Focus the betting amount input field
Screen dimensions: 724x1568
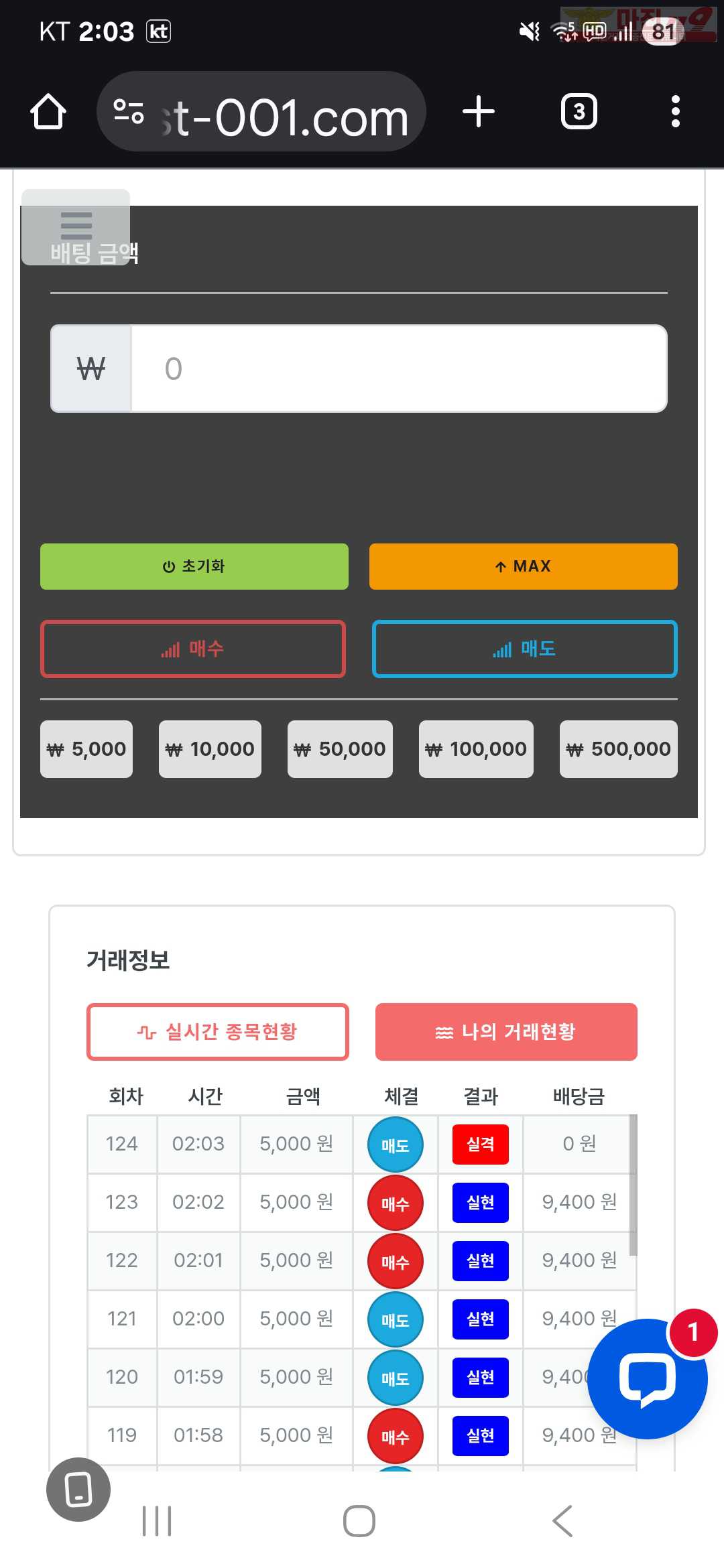(398, 369)
